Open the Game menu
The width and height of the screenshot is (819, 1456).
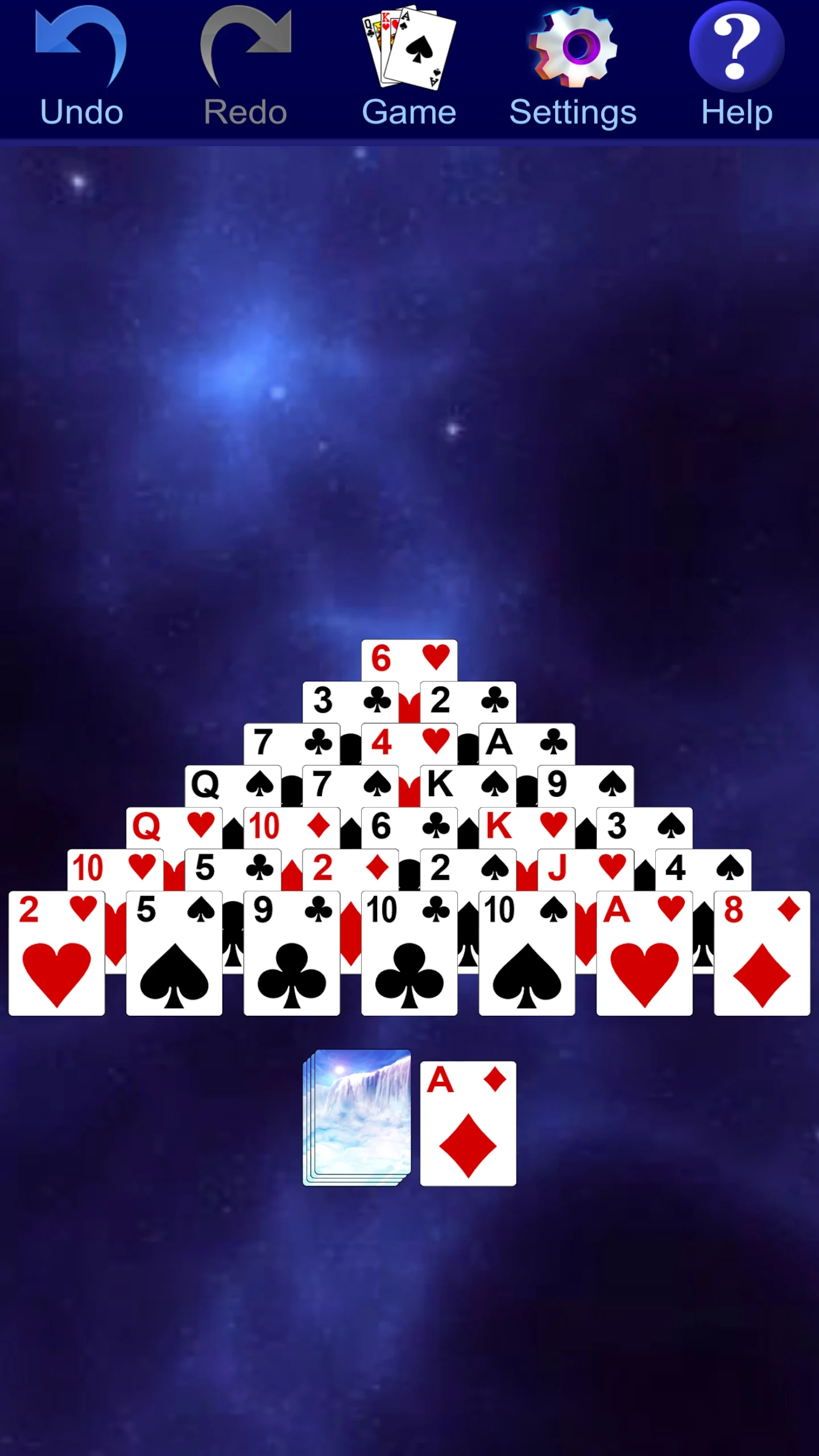(x=409, y=67)
